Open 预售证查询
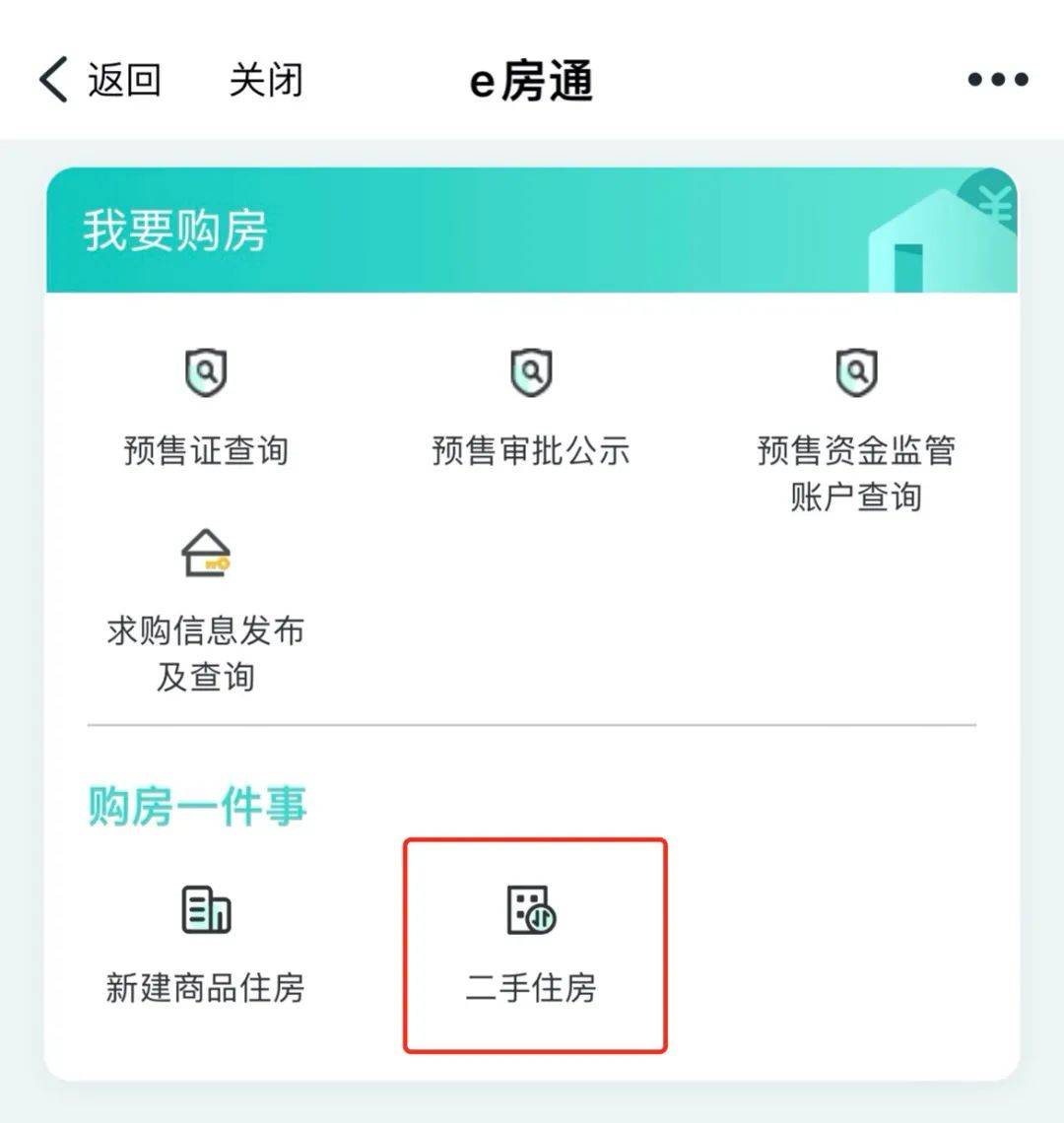1064x1123 pixels. point(206,406)
